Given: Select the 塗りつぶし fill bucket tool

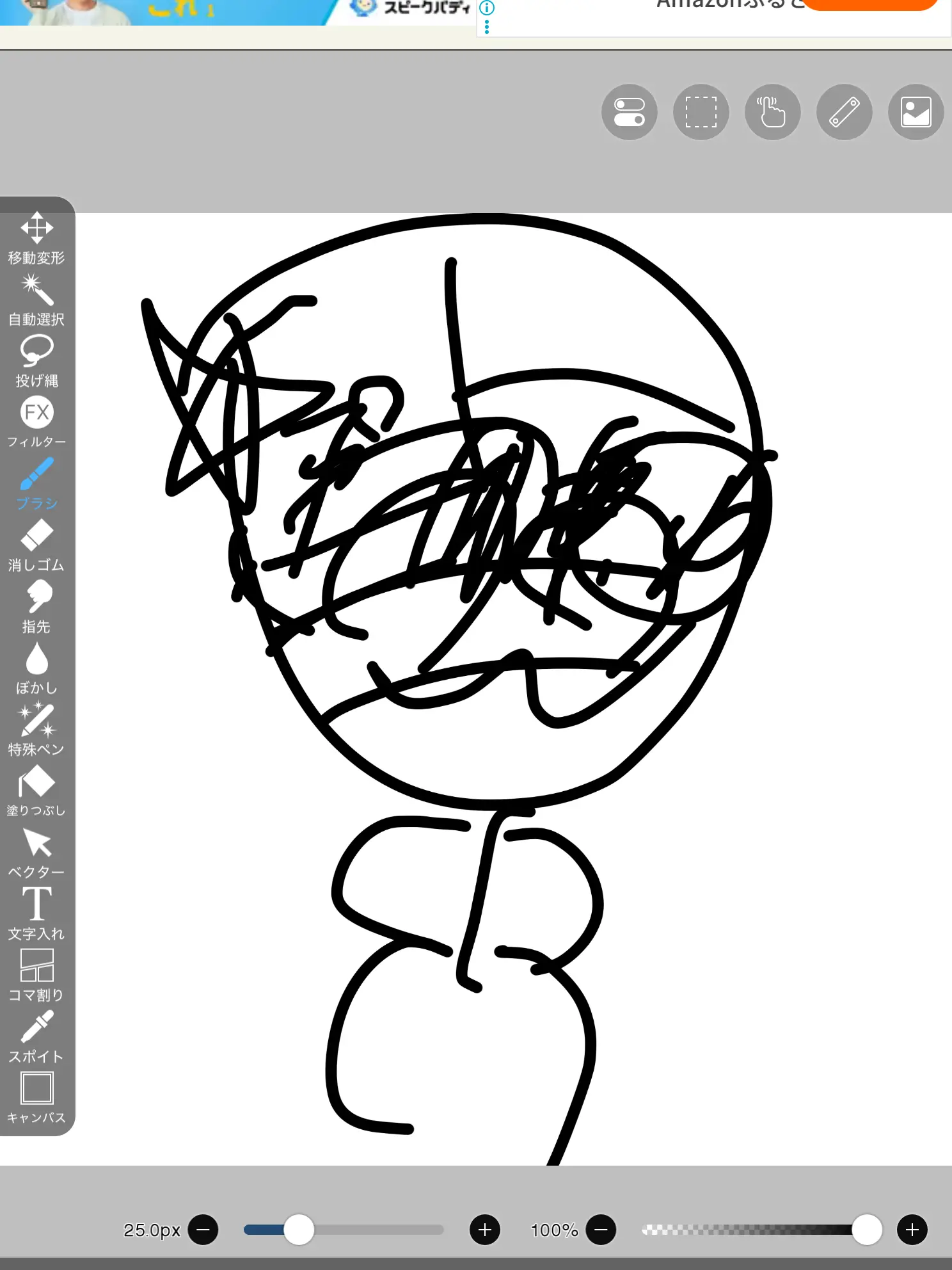Looking at the screenshot, I should tap(36, 791).
